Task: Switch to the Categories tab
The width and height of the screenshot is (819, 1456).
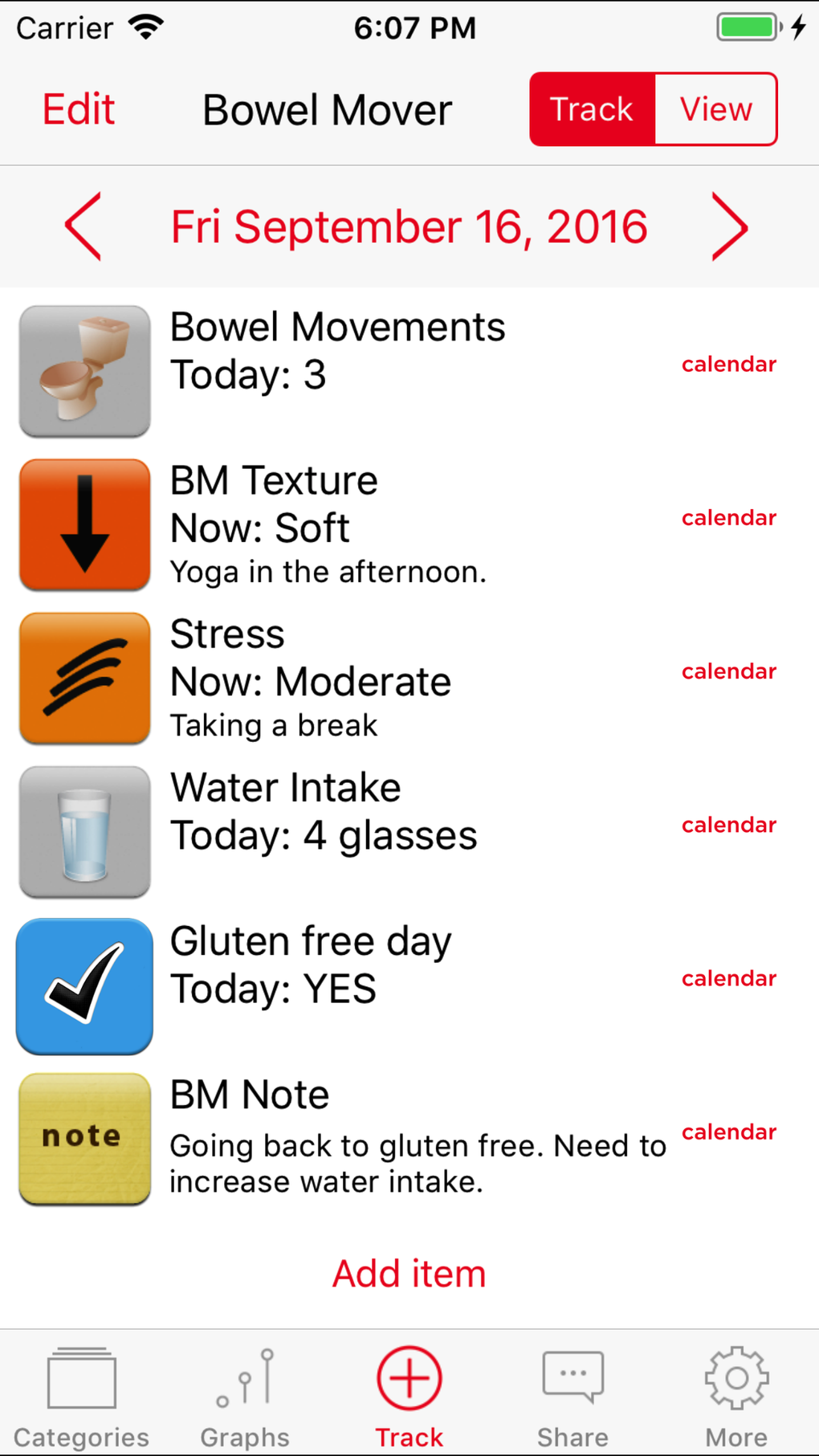Action: click(x=80, y=1395)
